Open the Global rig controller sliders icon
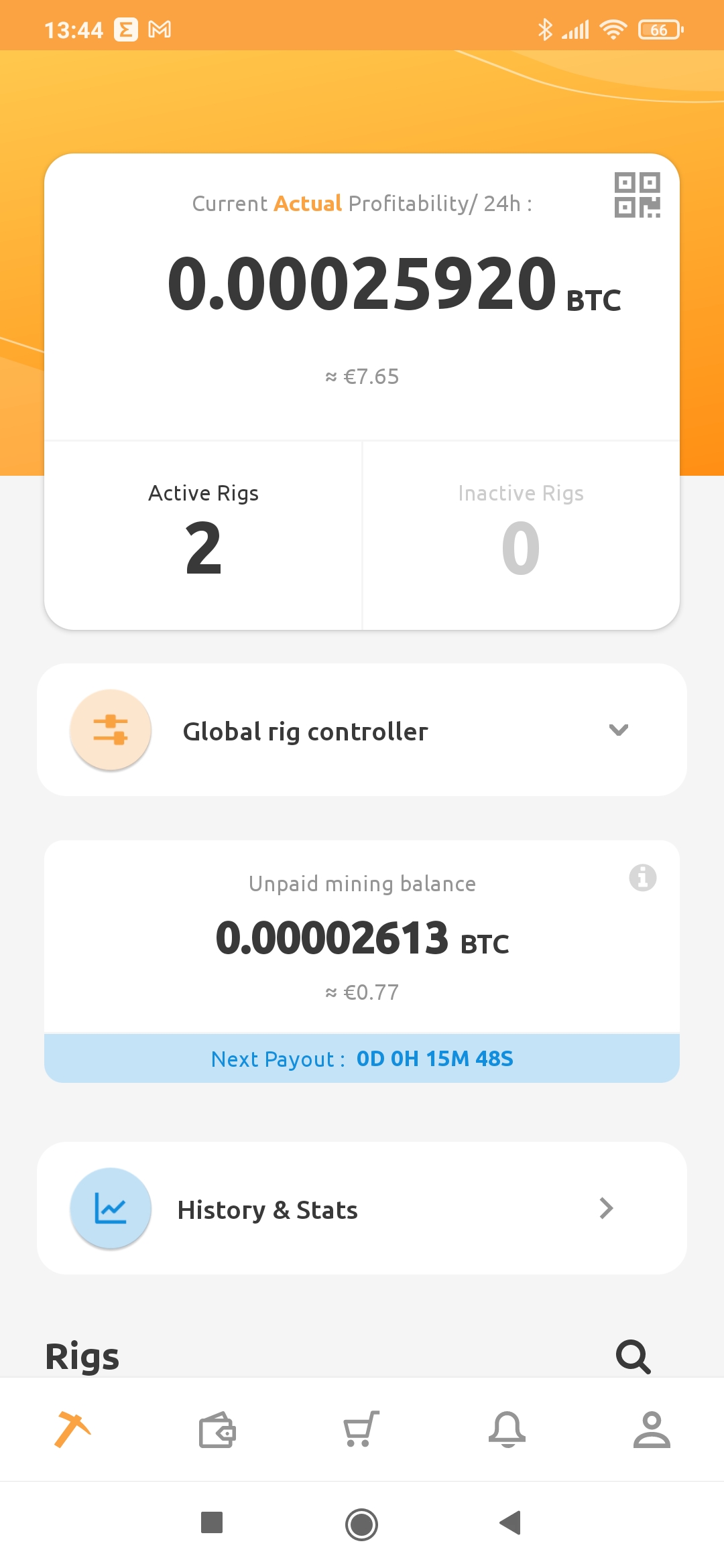 (x=110, y=730)
